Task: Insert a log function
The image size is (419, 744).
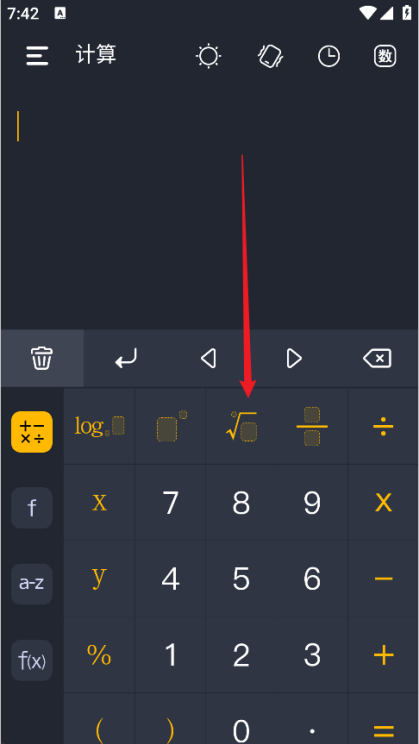Action: (99, 426)
